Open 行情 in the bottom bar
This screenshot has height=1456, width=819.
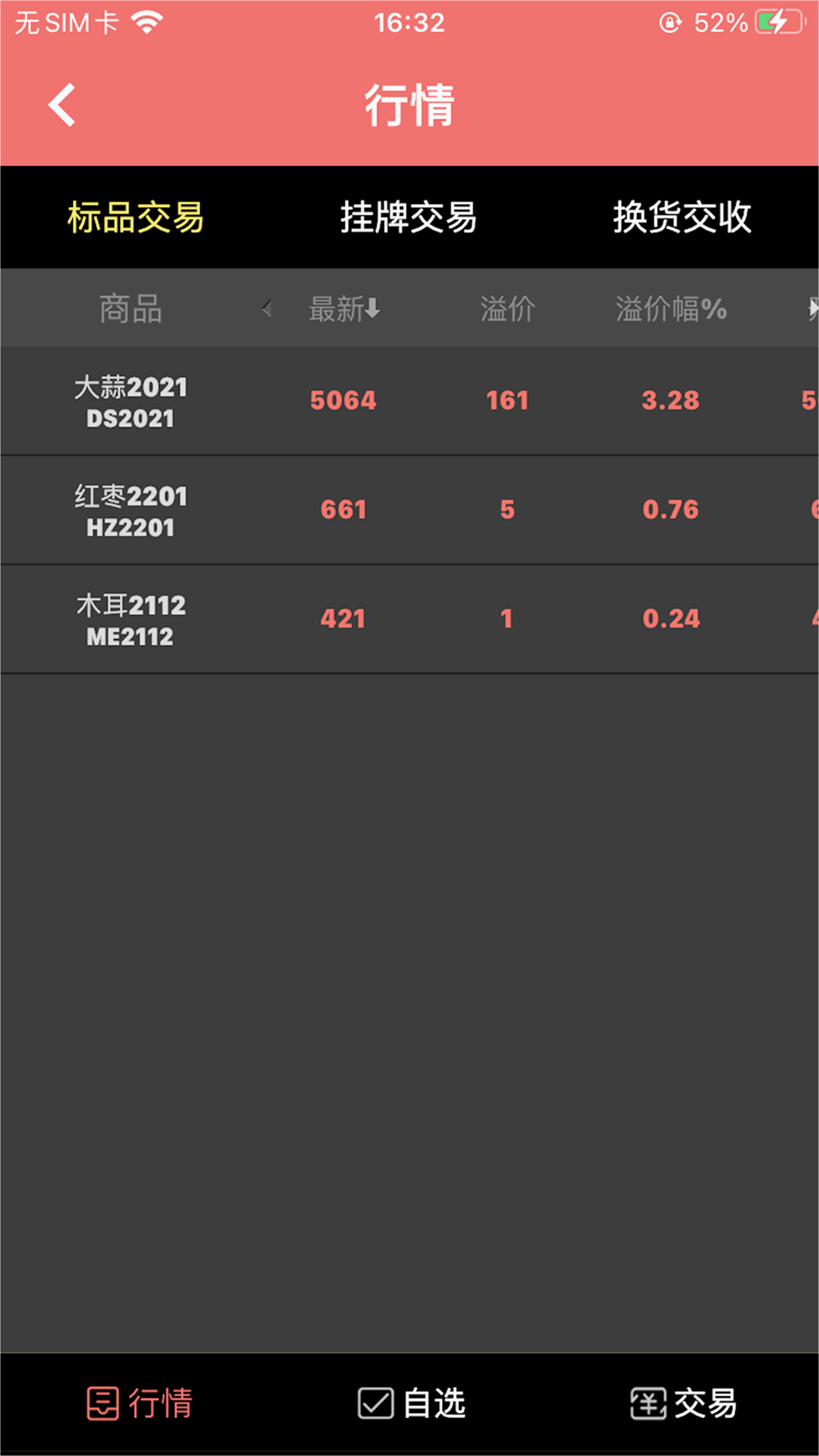[140, 1403]
